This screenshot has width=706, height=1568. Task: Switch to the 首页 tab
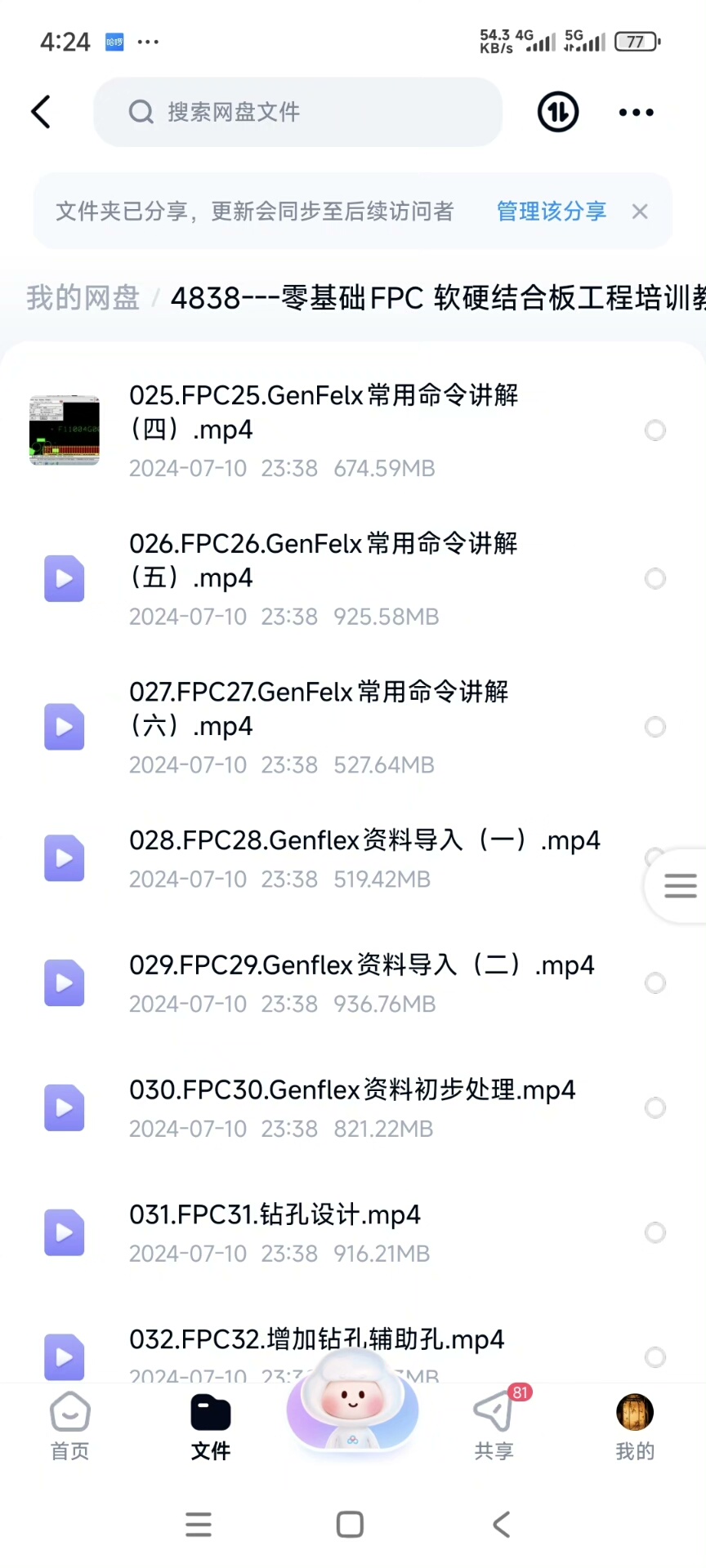click(x=70, y=1426)
